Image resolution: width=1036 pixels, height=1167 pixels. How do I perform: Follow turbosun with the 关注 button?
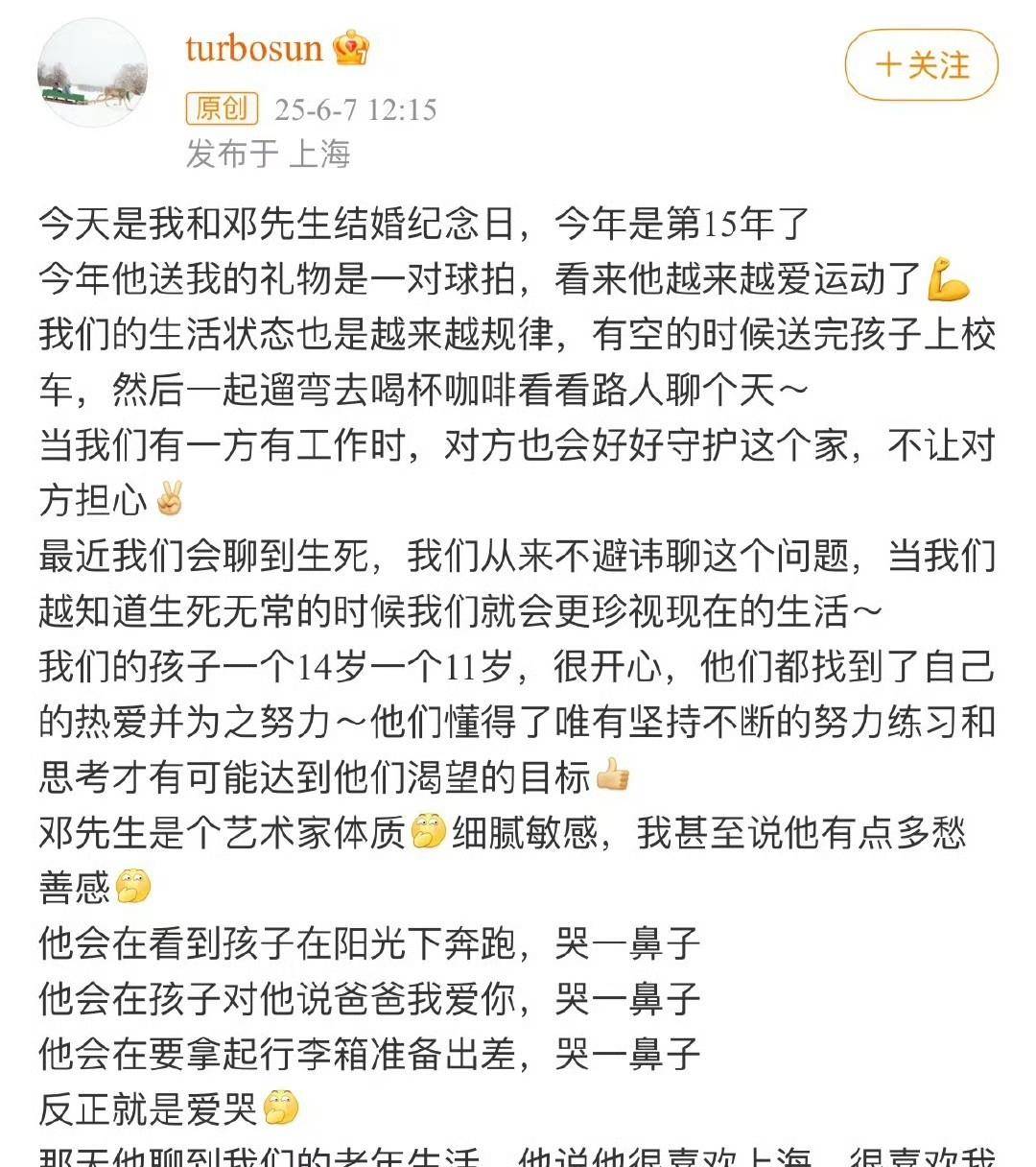921,65
